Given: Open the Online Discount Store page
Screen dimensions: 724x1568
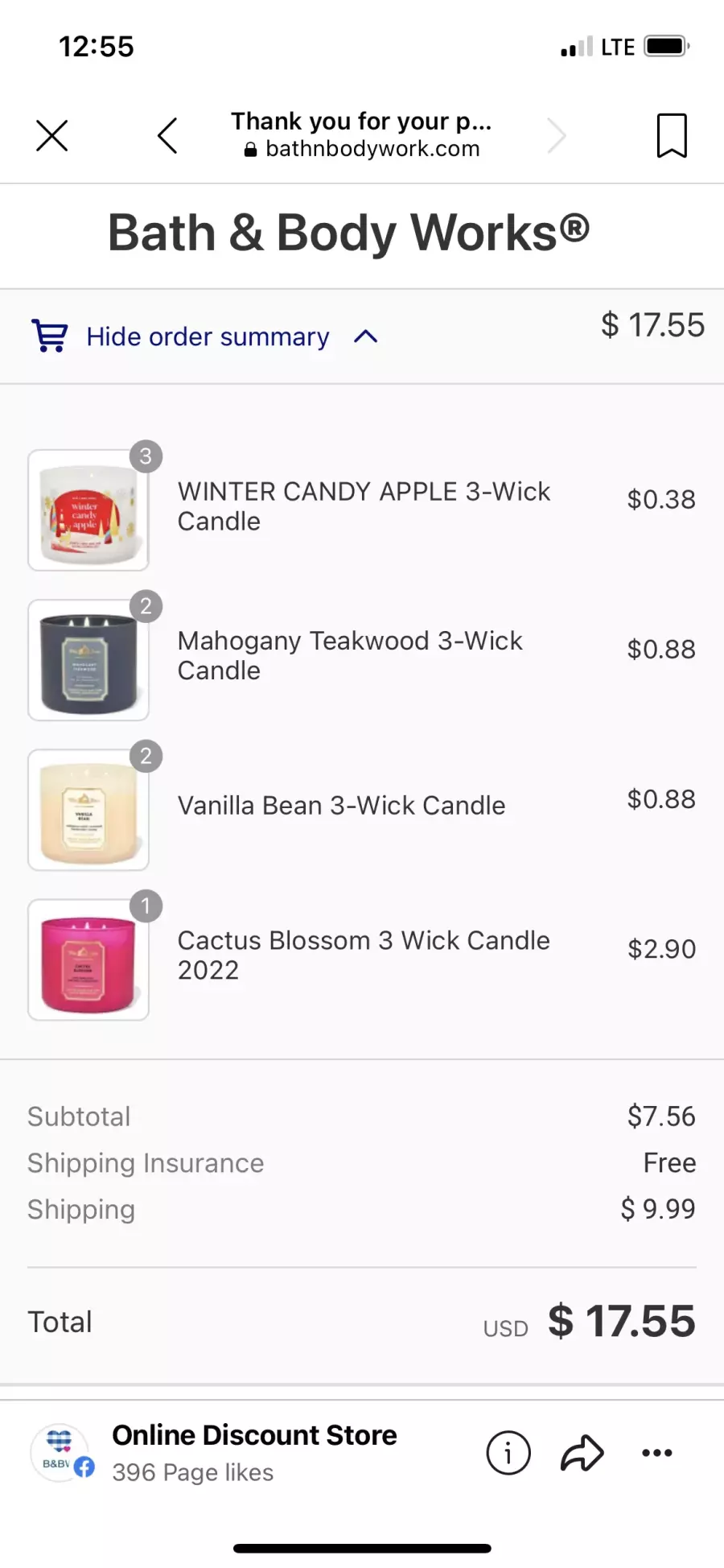Looking at the screenshot, I should 254,1435.
